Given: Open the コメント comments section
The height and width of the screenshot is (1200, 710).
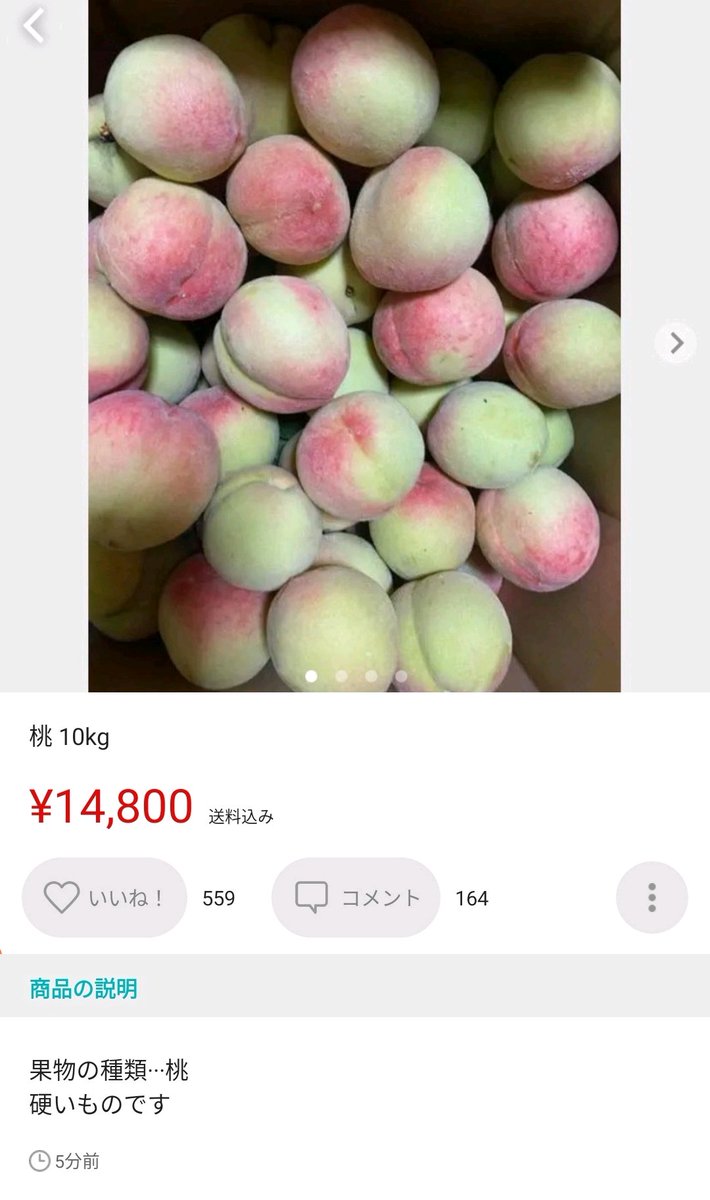Looking at the screenshot, I should 356,898.
